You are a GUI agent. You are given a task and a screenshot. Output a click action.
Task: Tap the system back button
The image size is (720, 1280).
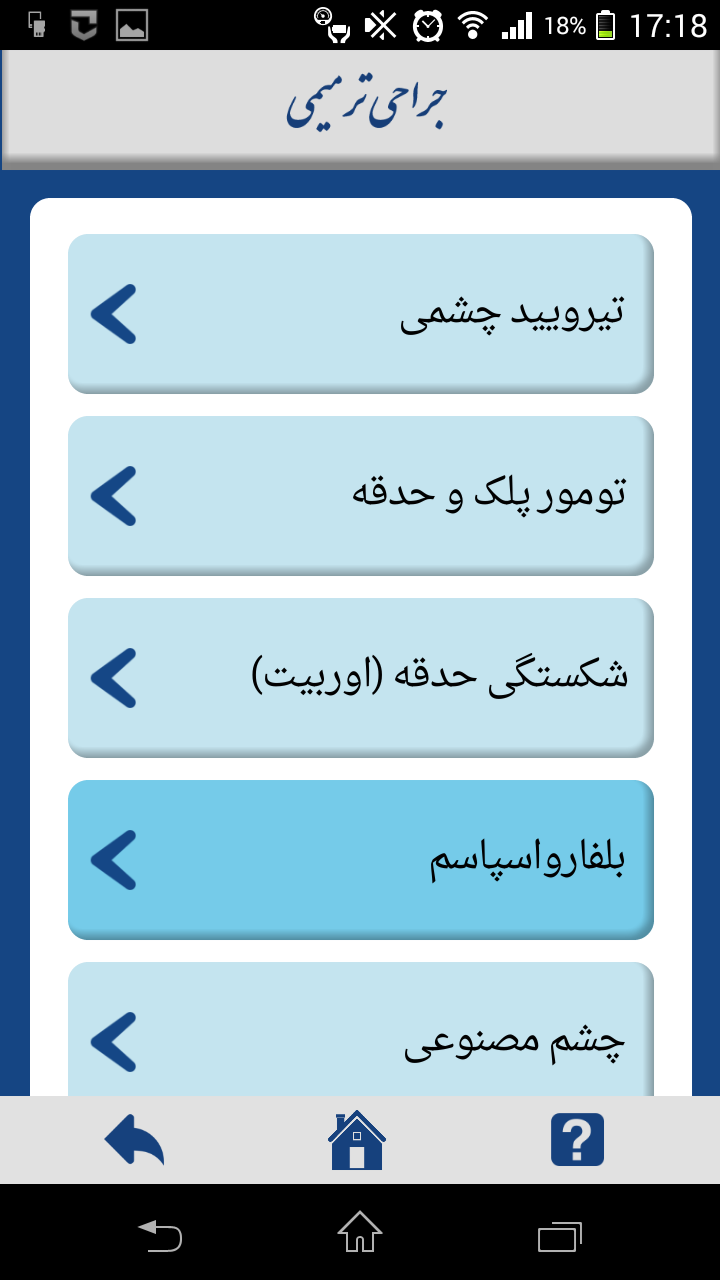[x=160, y=1234]
